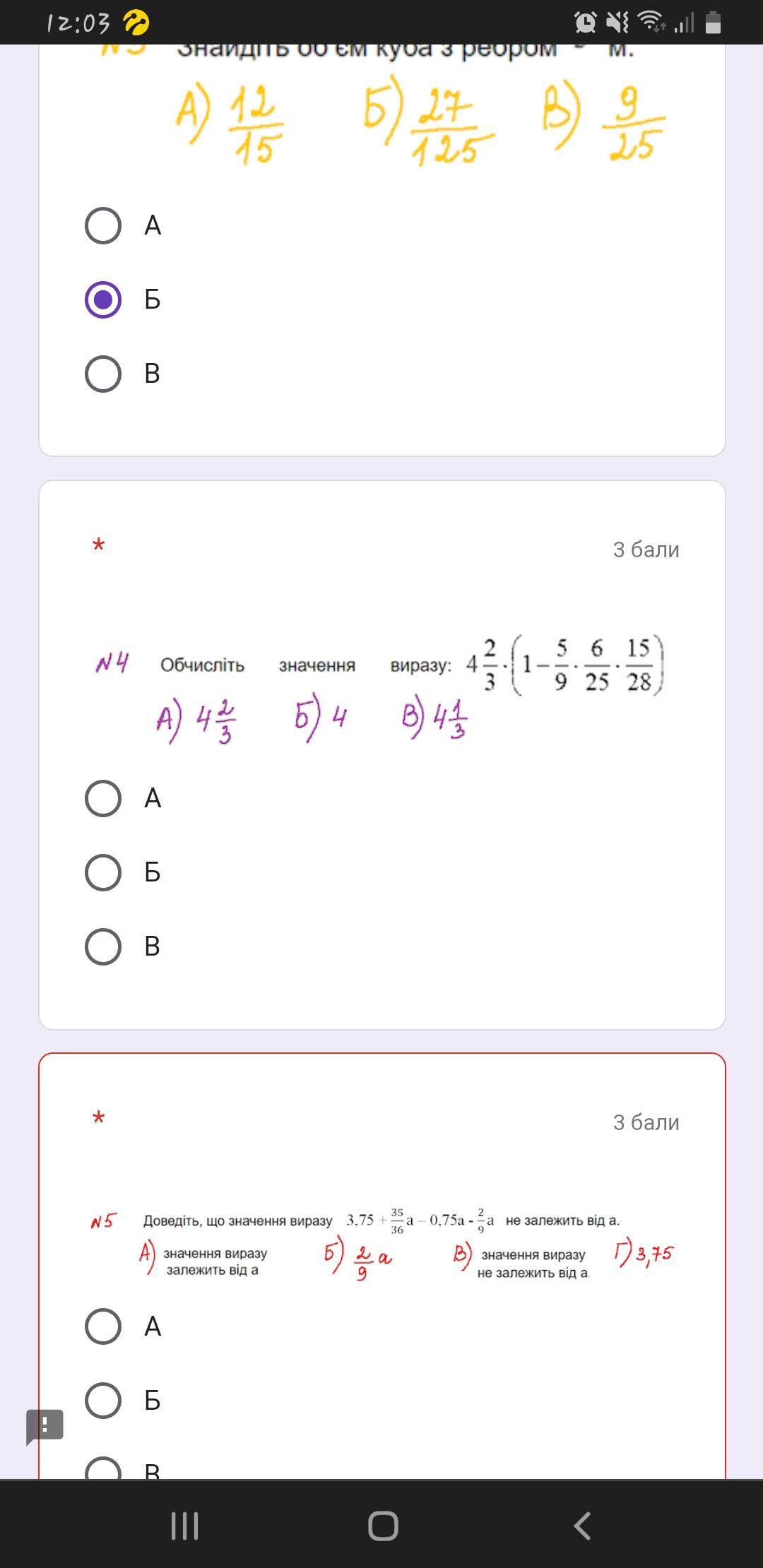
Task: Choose answer Б for question №5
Action: tap(103, 1400)
